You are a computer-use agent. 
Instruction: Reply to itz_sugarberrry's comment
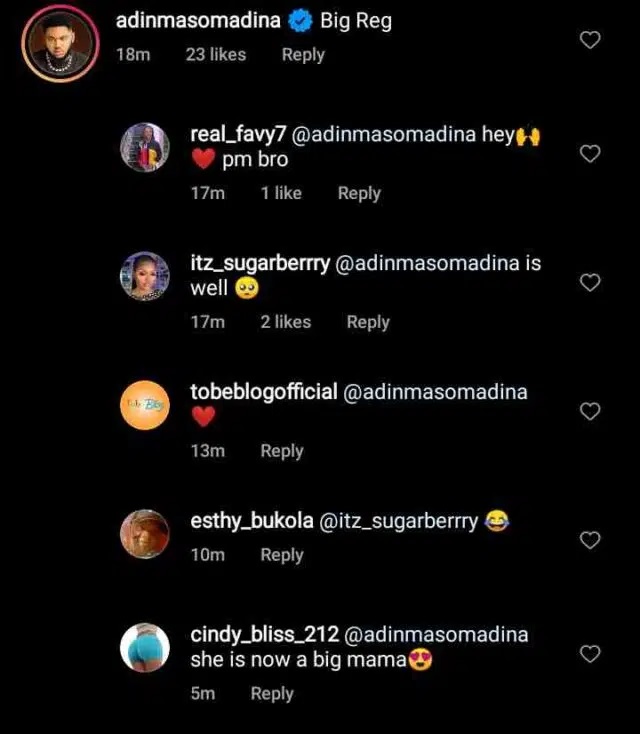pyautogui.click(x=367, y=322)
